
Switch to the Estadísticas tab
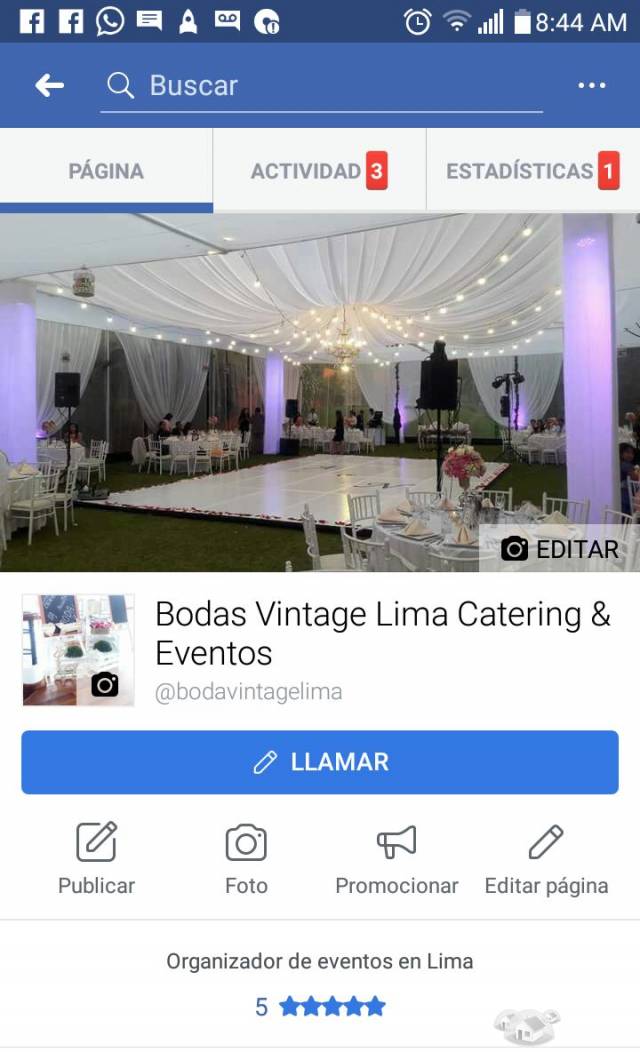[533, 170]
